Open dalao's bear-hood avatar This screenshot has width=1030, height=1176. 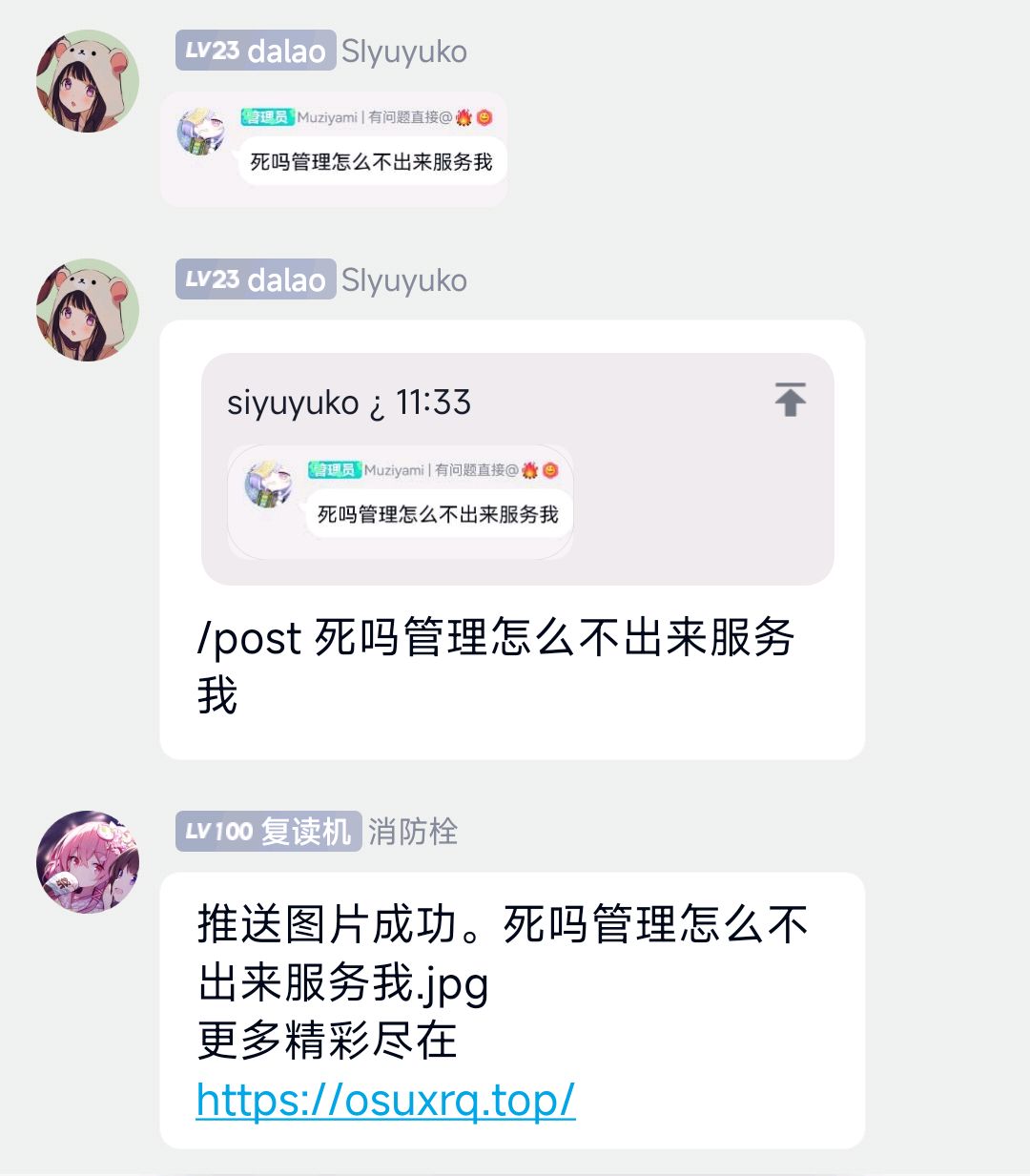[x=86, y=80]
